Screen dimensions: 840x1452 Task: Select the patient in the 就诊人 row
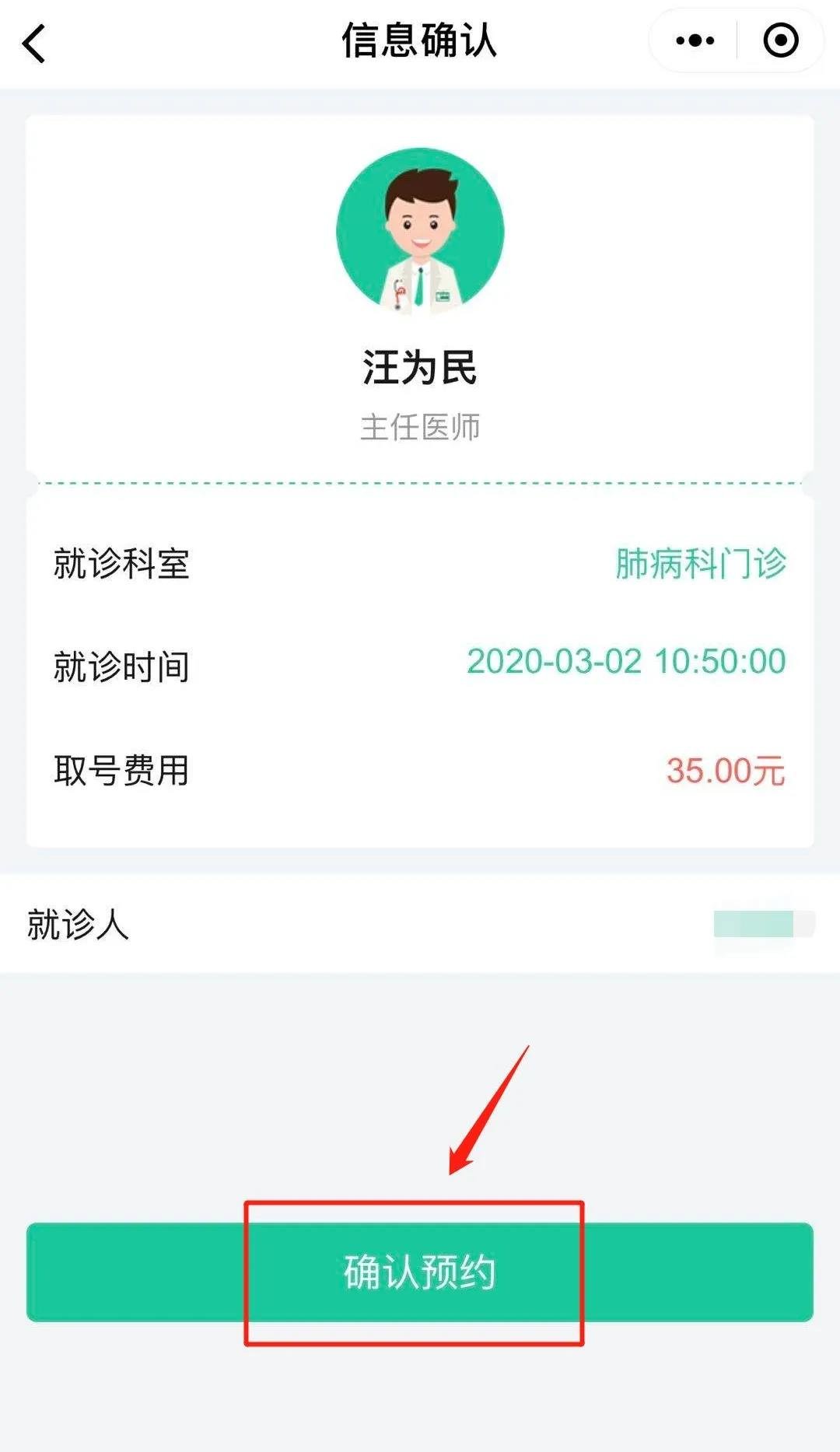[x=420, y=924]
